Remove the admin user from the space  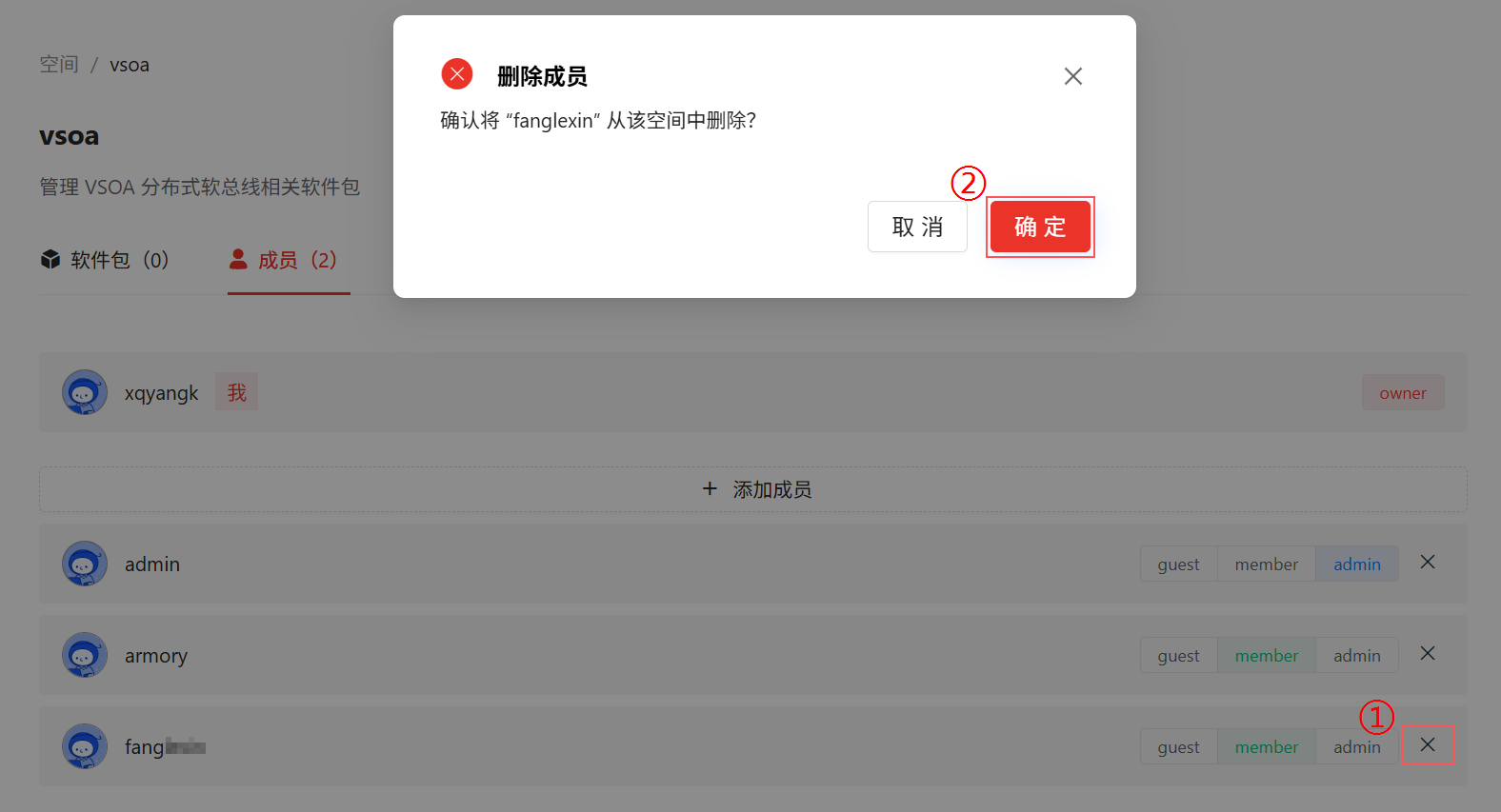tap(1428, 563)
